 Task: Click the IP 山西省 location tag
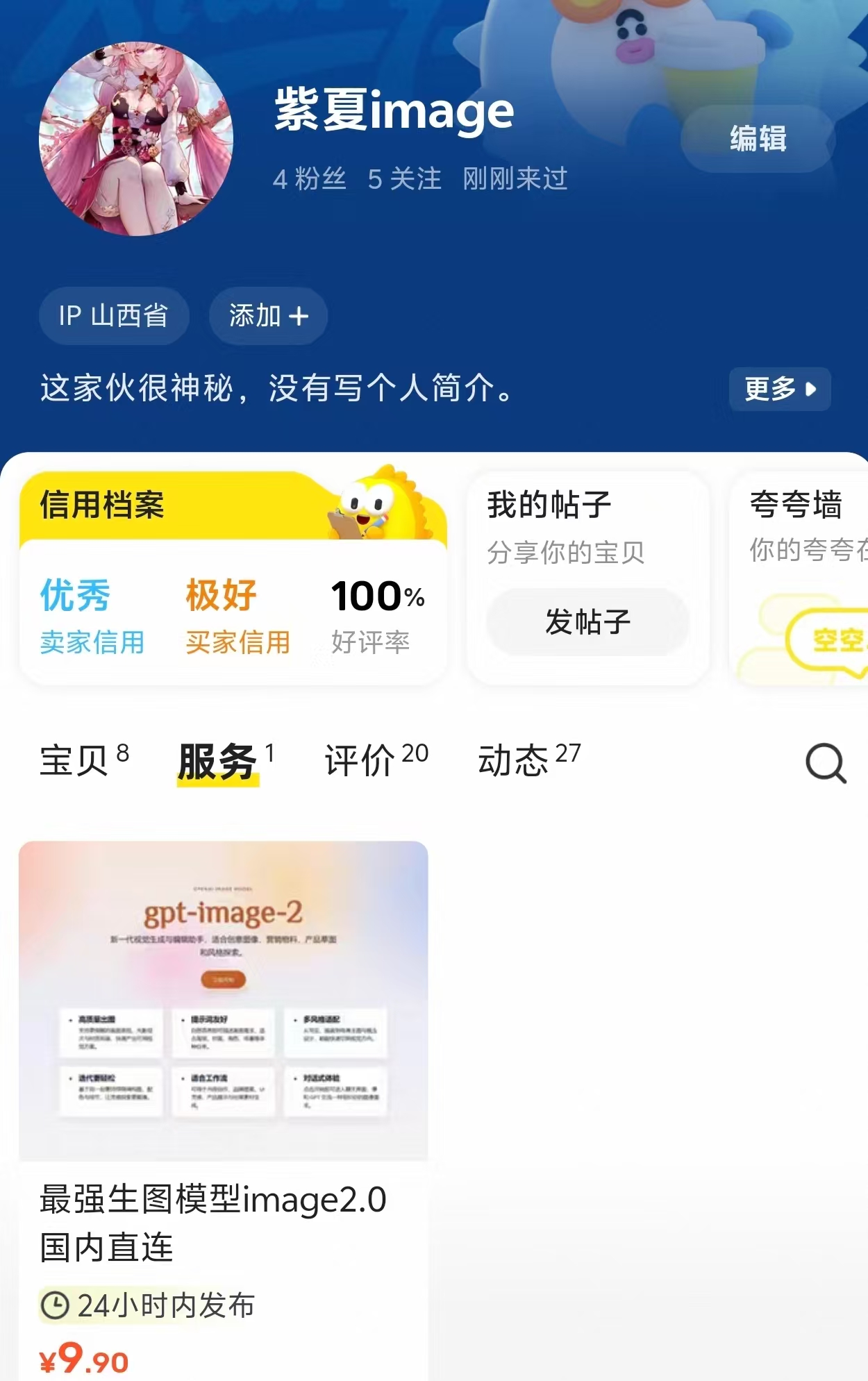113,316
